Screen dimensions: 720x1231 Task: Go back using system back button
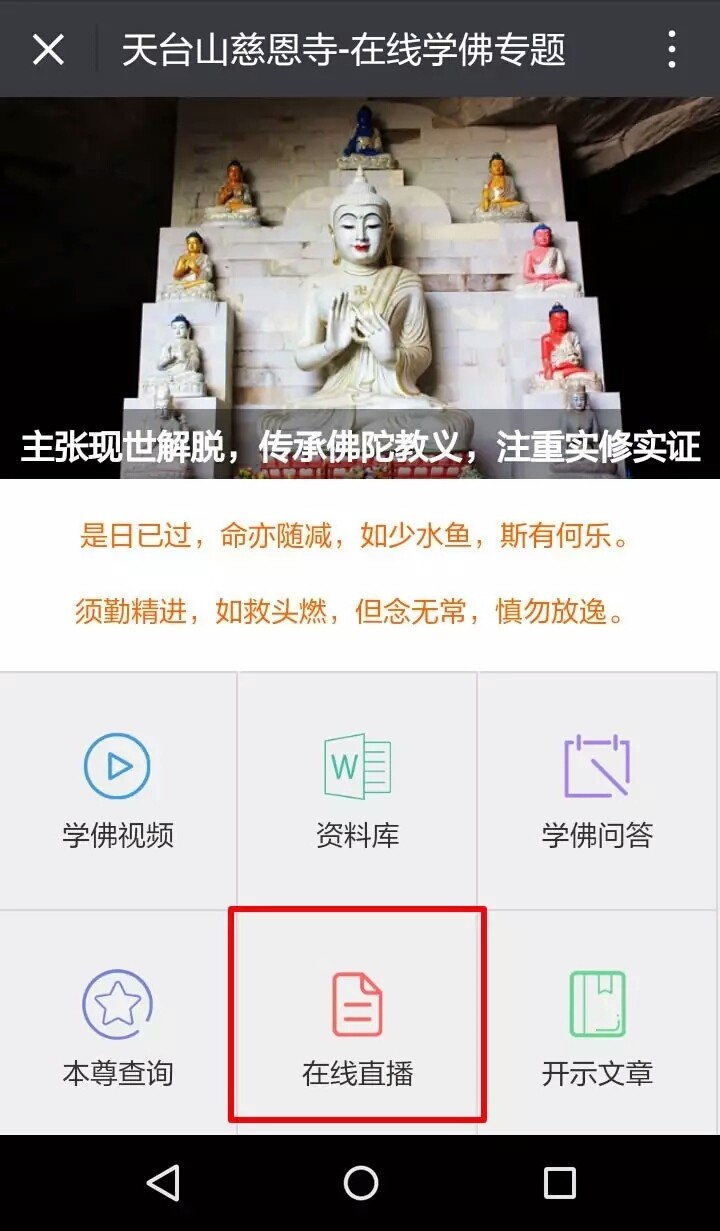[163, 1183]
